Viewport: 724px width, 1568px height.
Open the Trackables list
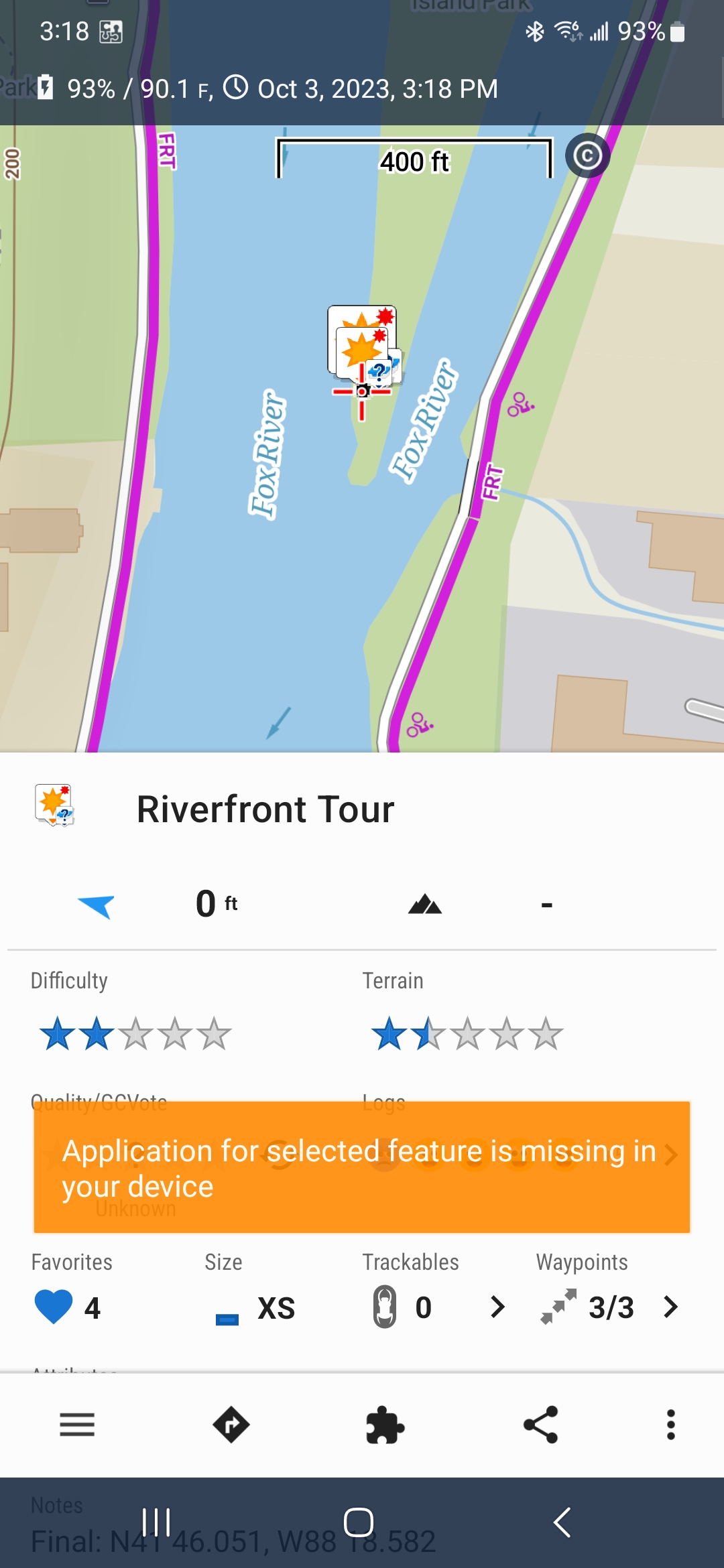coord(436,1307)
